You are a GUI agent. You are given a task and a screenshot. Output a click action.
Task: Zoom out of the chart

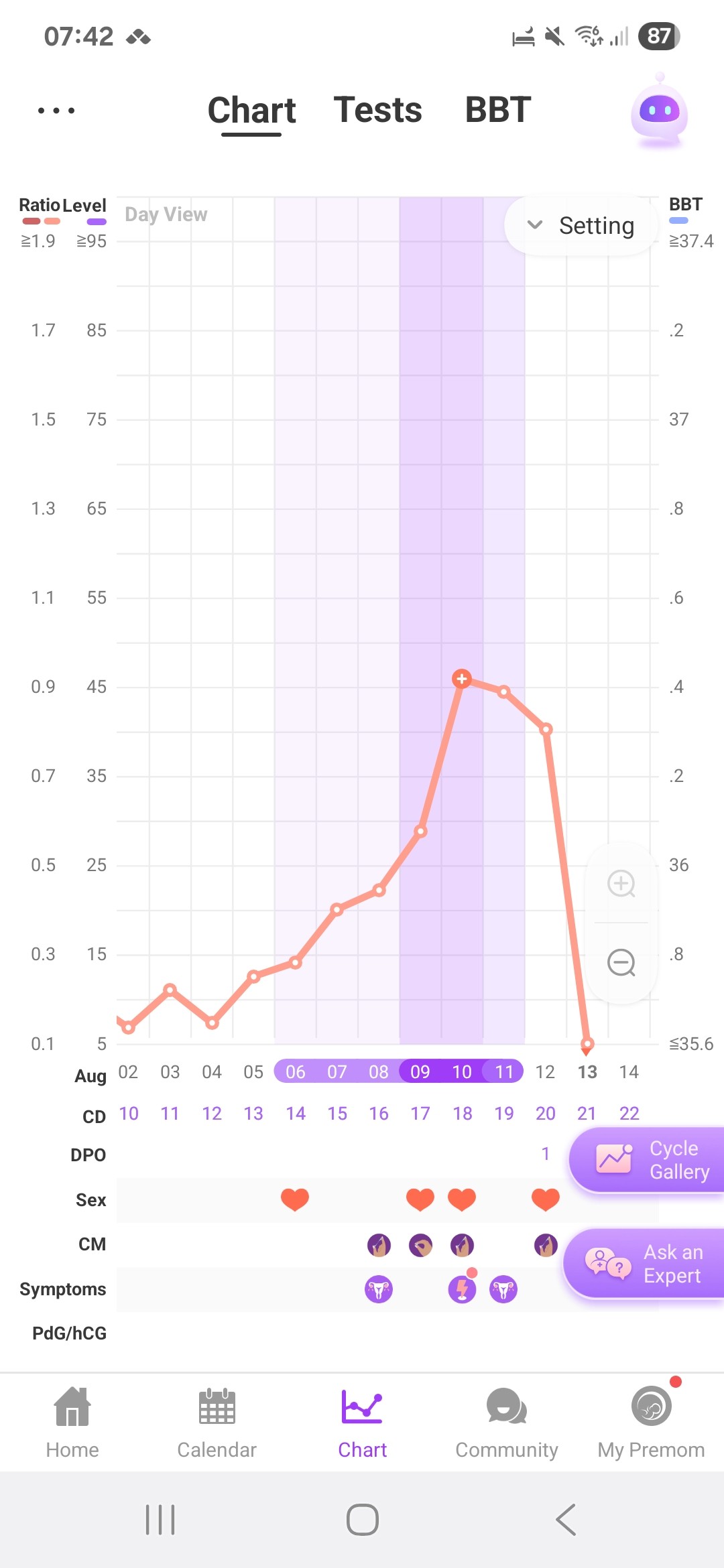click(621, 963)
